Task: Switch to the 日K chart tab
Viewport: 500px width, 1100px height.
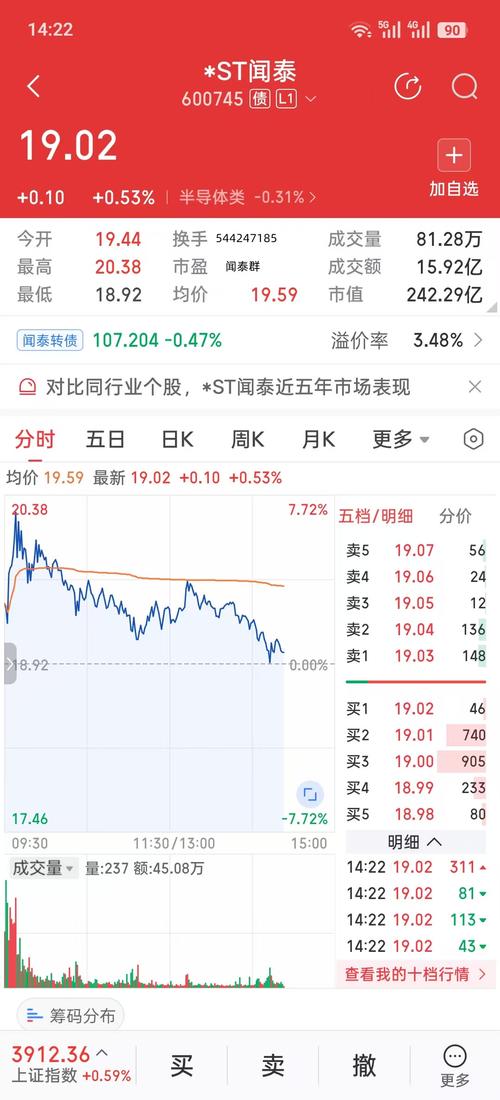Action: [x=177, y=440]
